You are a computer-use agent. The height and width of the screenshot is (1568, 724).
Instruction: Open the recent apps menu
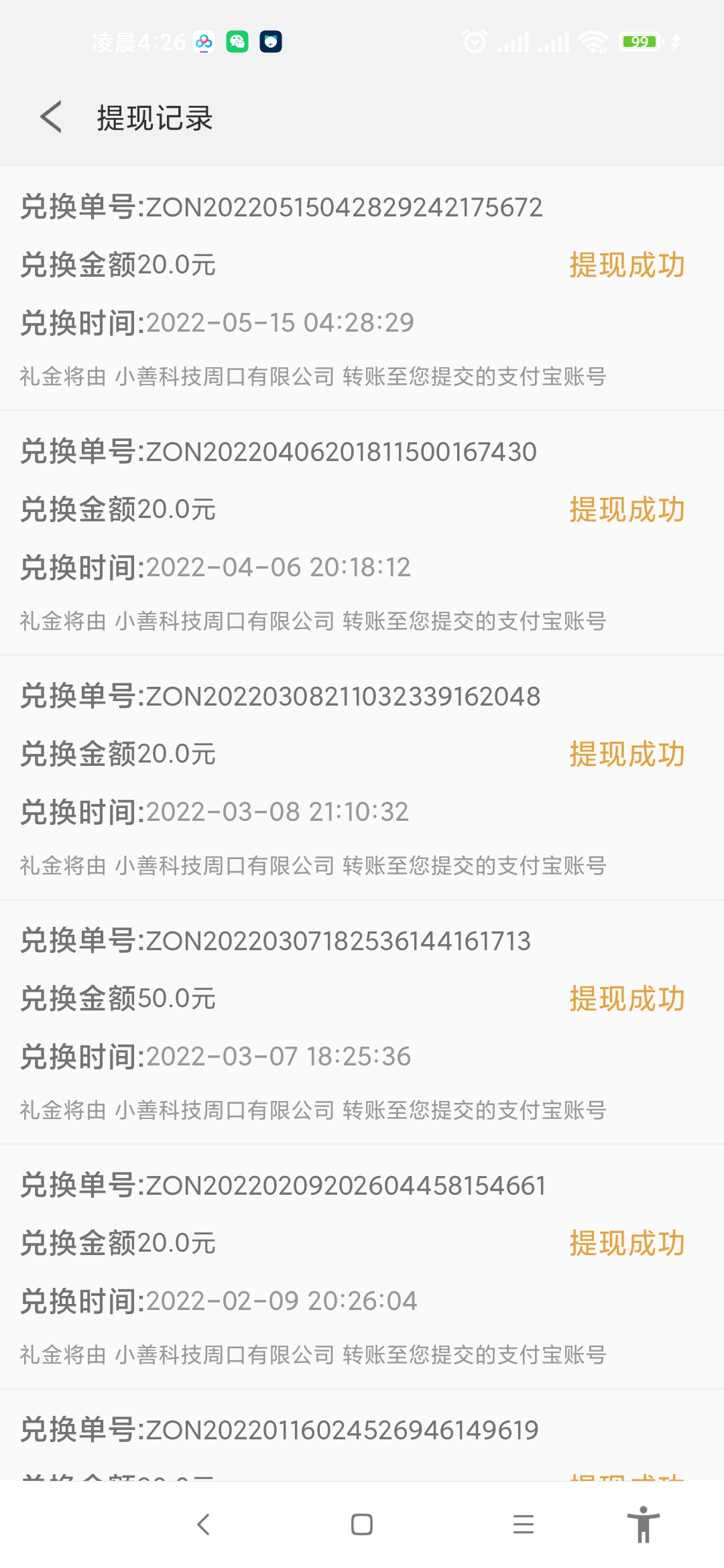(x=524, y=1524)
